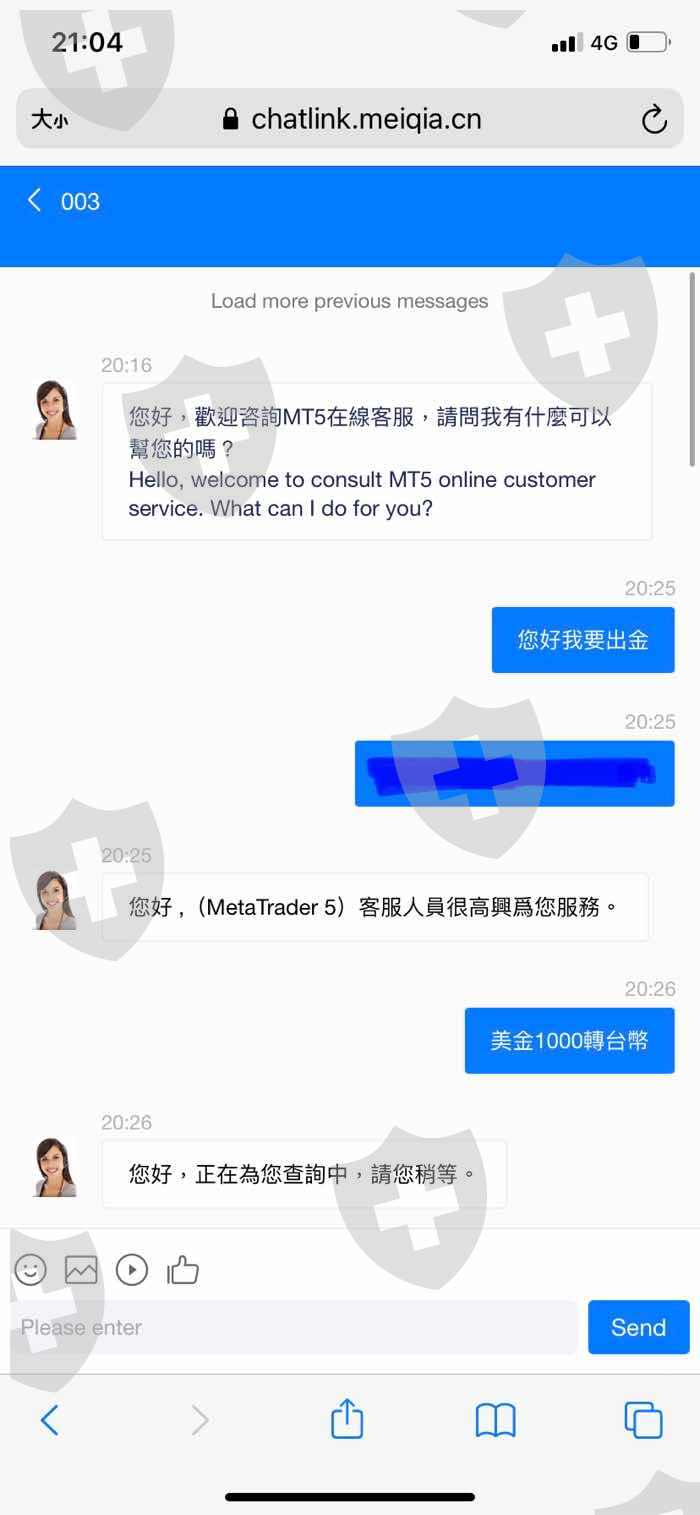
Task: Open the Safari share sheet
Action: click(346, 1418)
